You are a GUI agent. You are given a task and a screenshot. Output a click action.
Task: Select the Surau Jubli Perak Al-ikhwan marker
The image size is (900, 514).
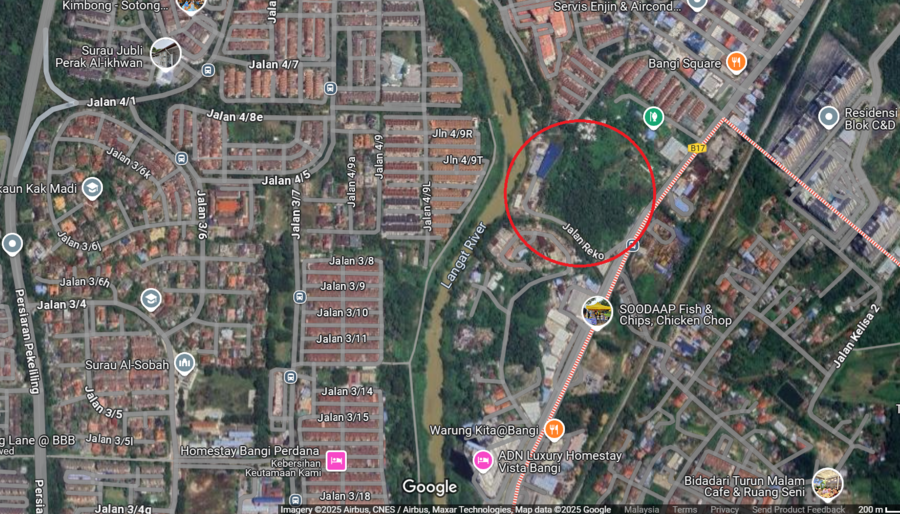point(166,52)
